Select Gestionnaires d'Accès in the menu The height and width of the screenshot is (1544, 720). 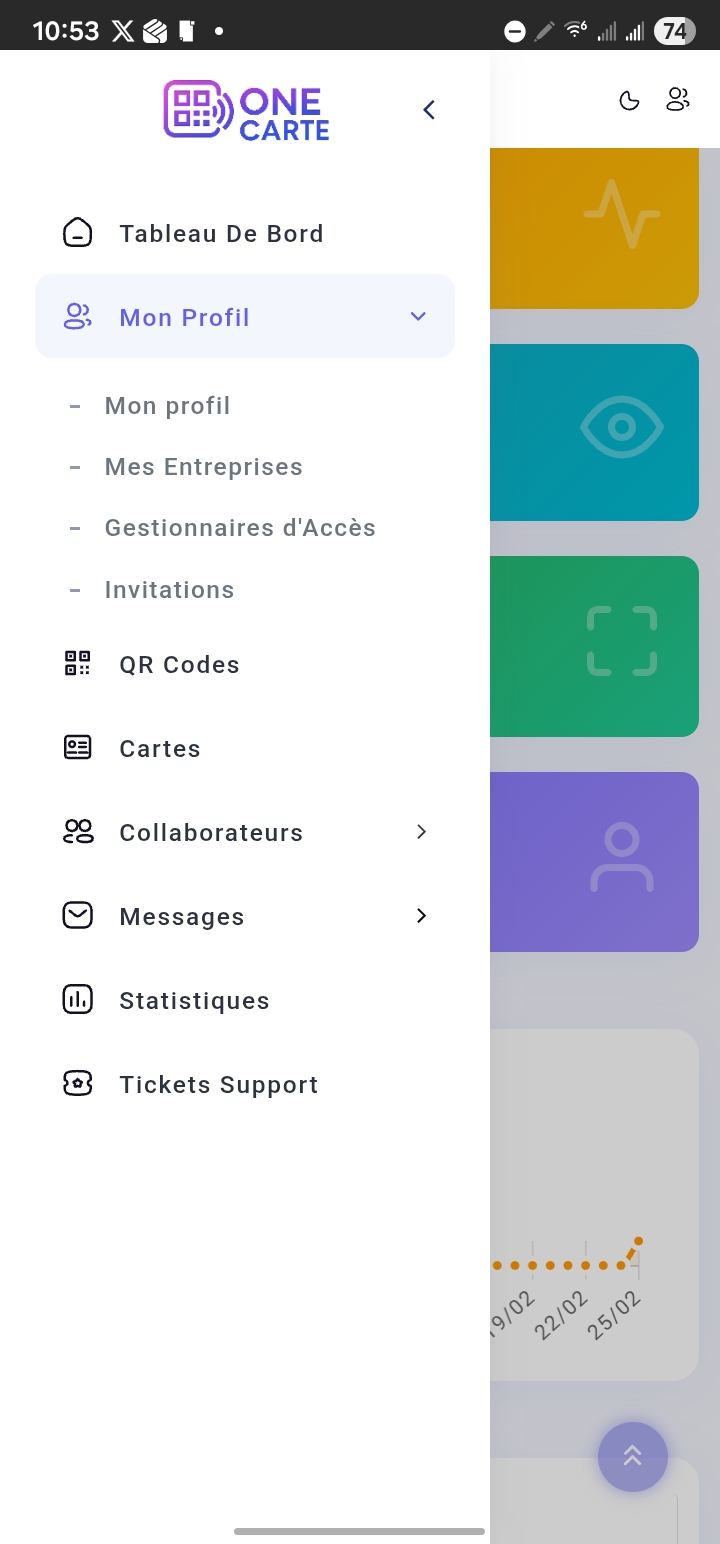click(x=240, y=527)
